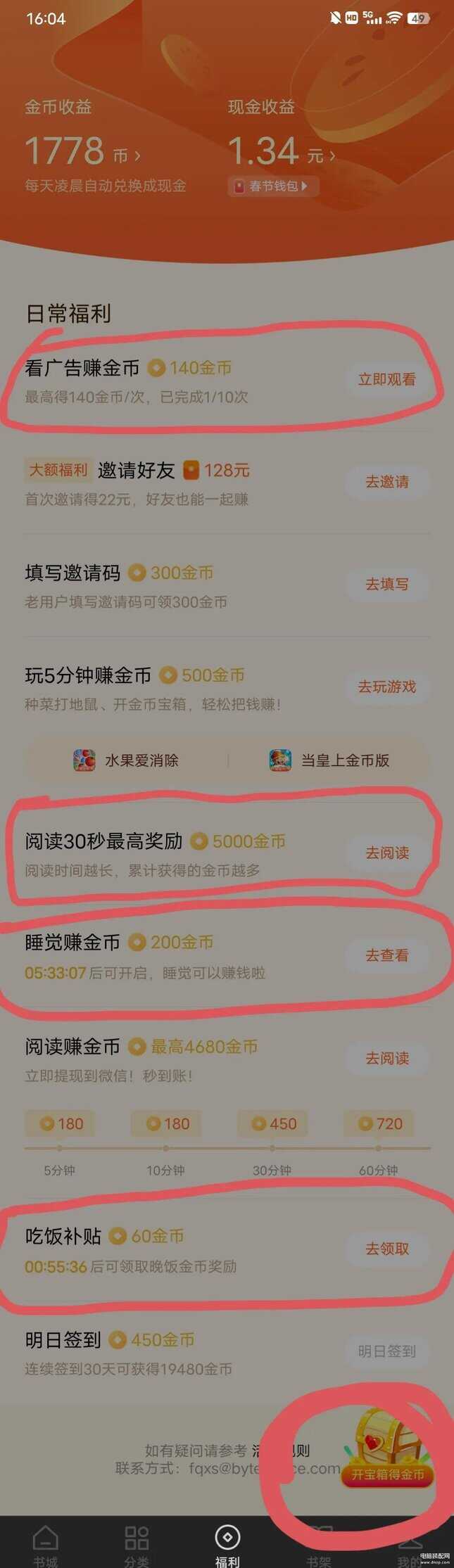The image size is (454, 1568).
Task: Open the 当皇上金币版 game
Action: [329, 760]
